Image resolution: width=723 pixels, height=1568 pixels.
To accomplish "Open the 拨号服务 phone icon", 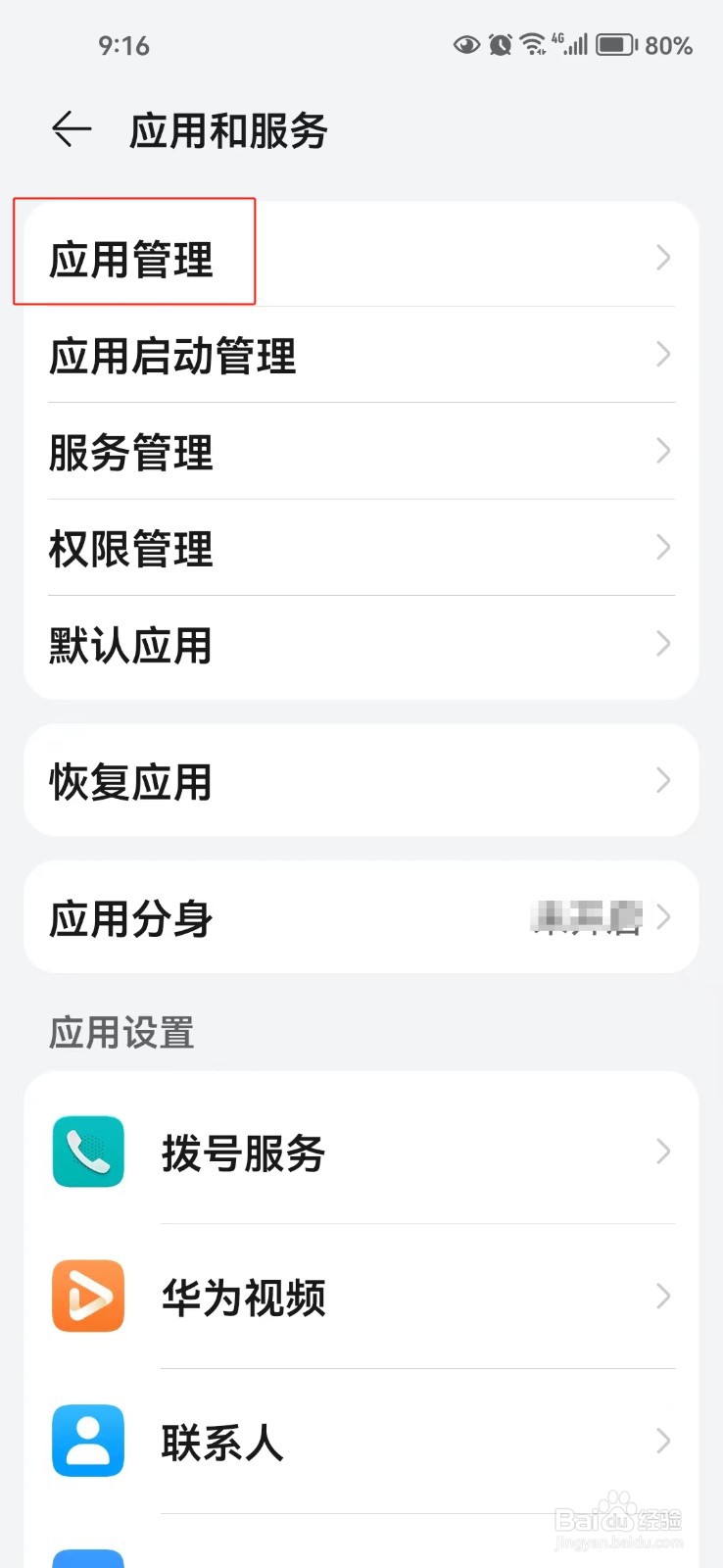I will [x=87, y=1151].
